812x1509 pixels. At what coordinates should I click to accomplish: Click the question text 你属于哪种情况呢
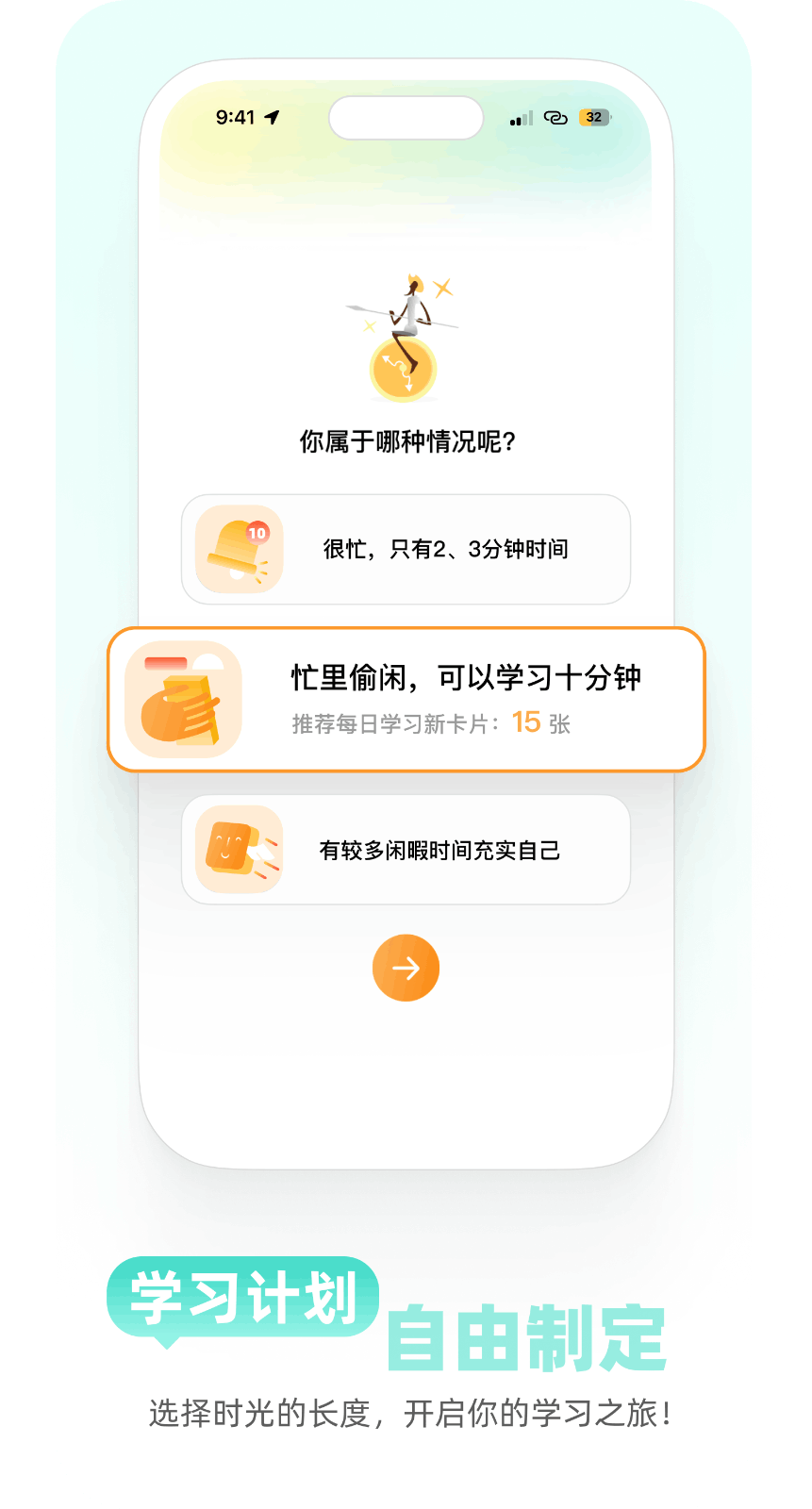tap(405, 439)
